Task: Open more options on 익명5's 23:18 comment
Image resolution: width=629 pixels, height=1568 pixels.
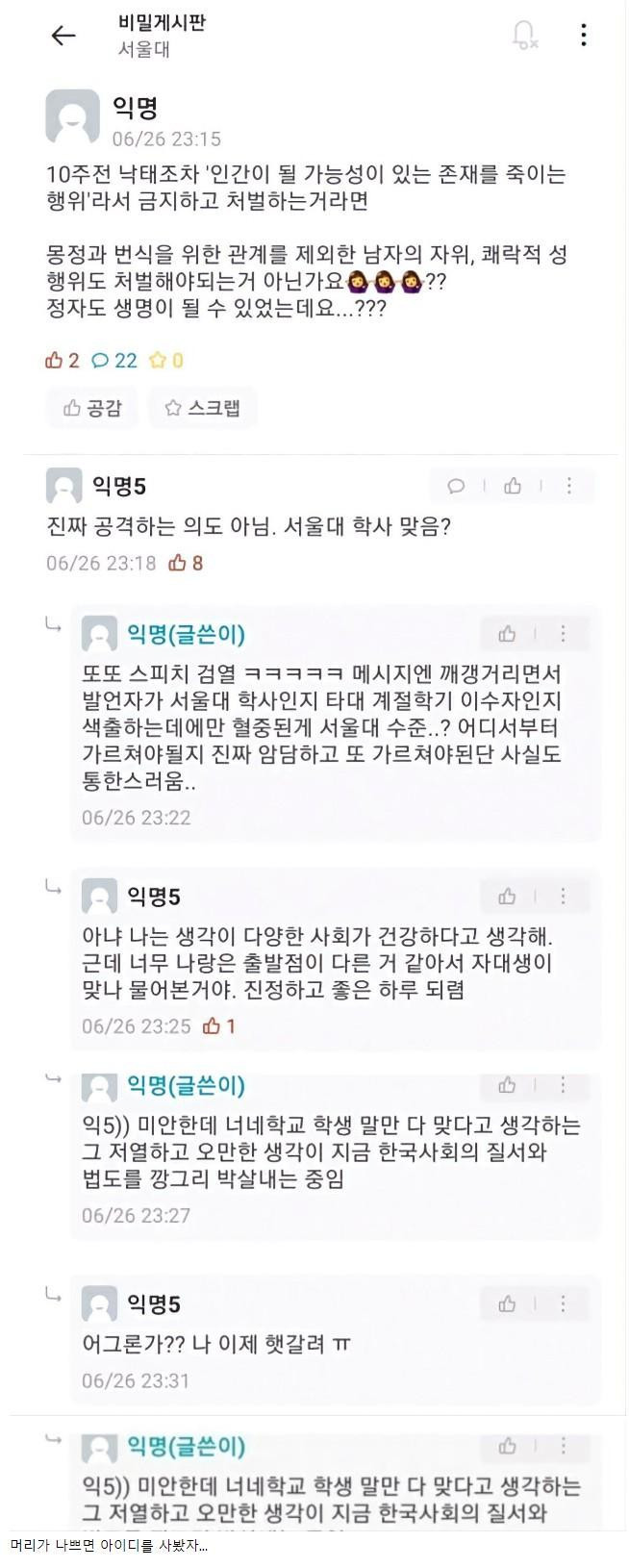Action: click(568, 486)
